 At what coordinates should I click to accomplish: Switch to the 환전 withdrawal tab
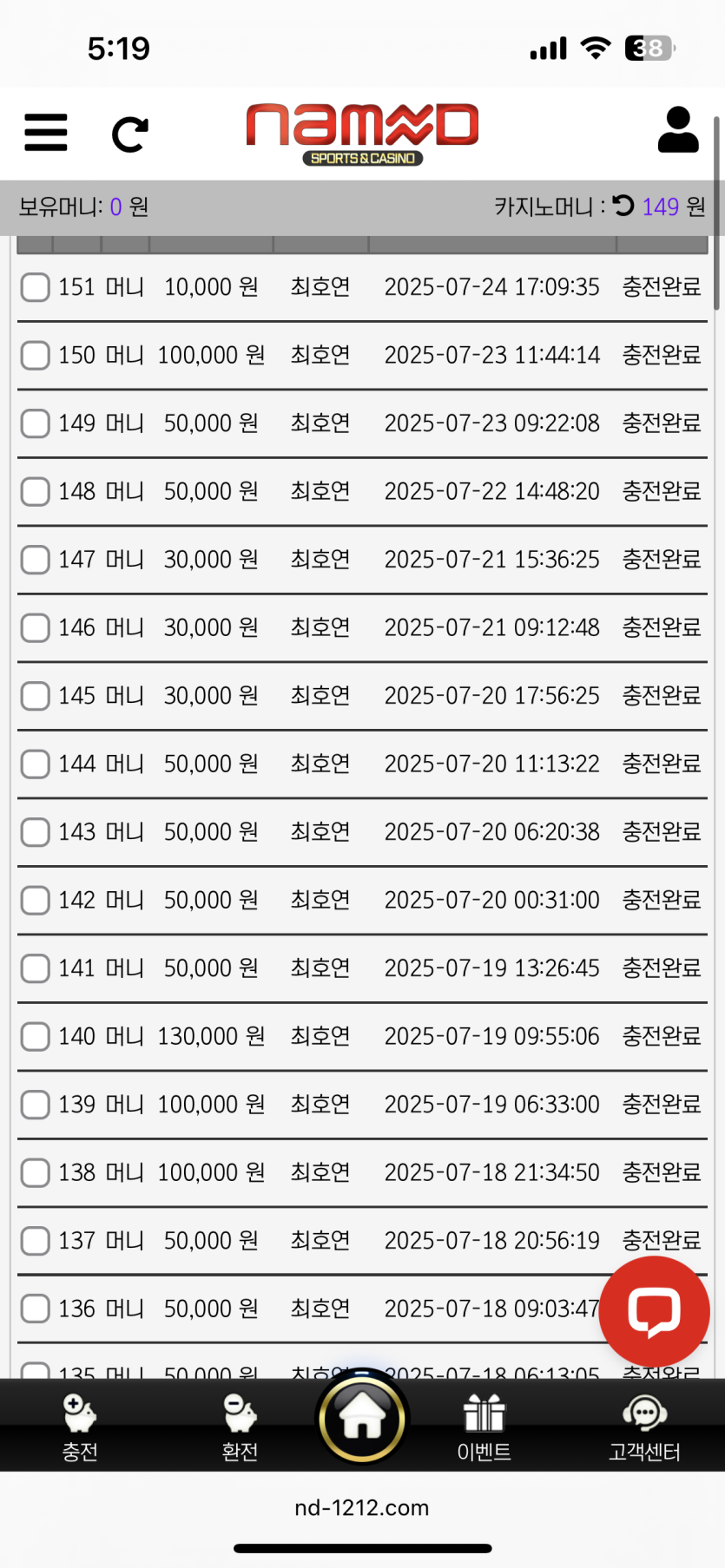point(240,1426)
